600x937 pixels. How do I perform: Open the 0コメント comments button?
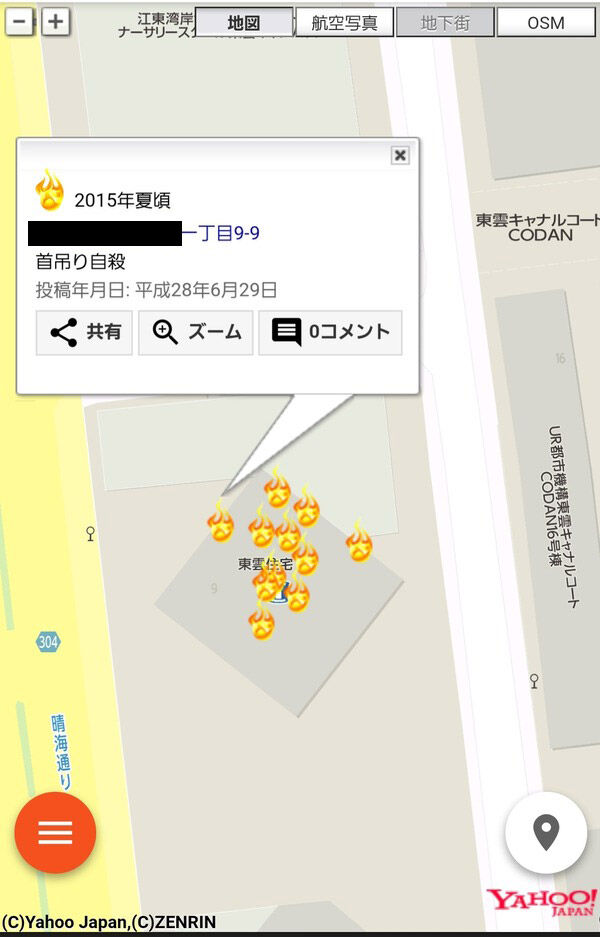point(330,333)
